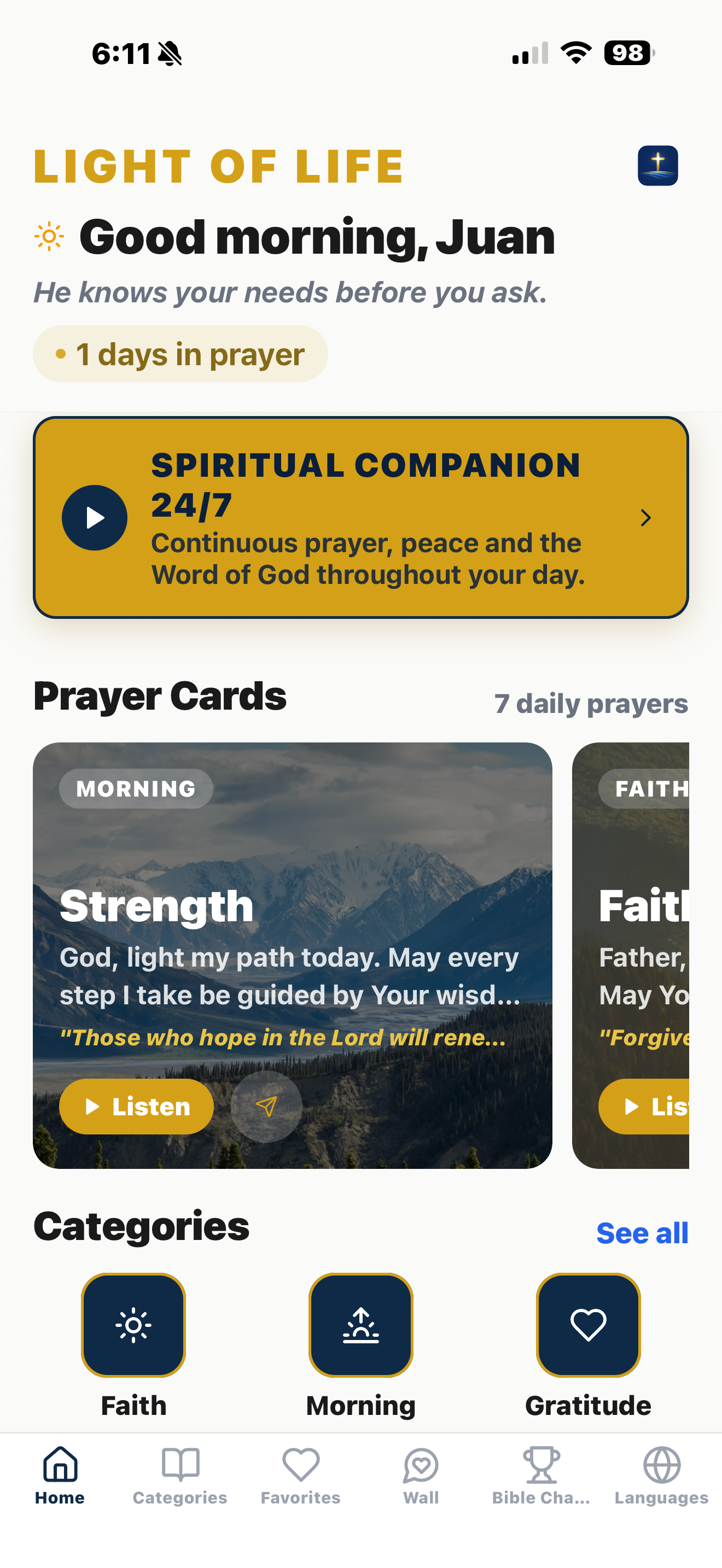
Task: Tap the Morning sunrise category icon
Action: click(360, 1325)
